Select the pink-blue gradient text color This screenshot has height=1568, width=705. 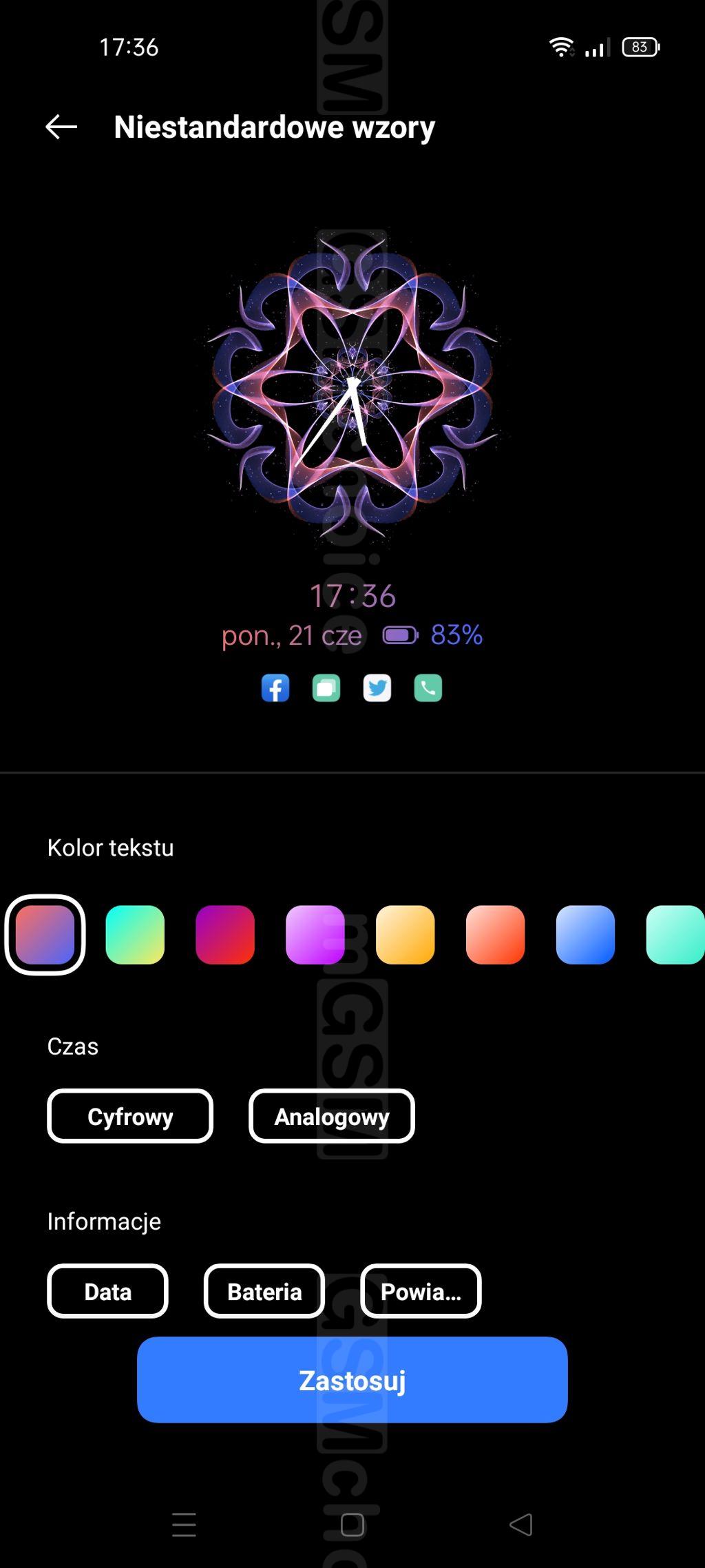click(45, 934)
